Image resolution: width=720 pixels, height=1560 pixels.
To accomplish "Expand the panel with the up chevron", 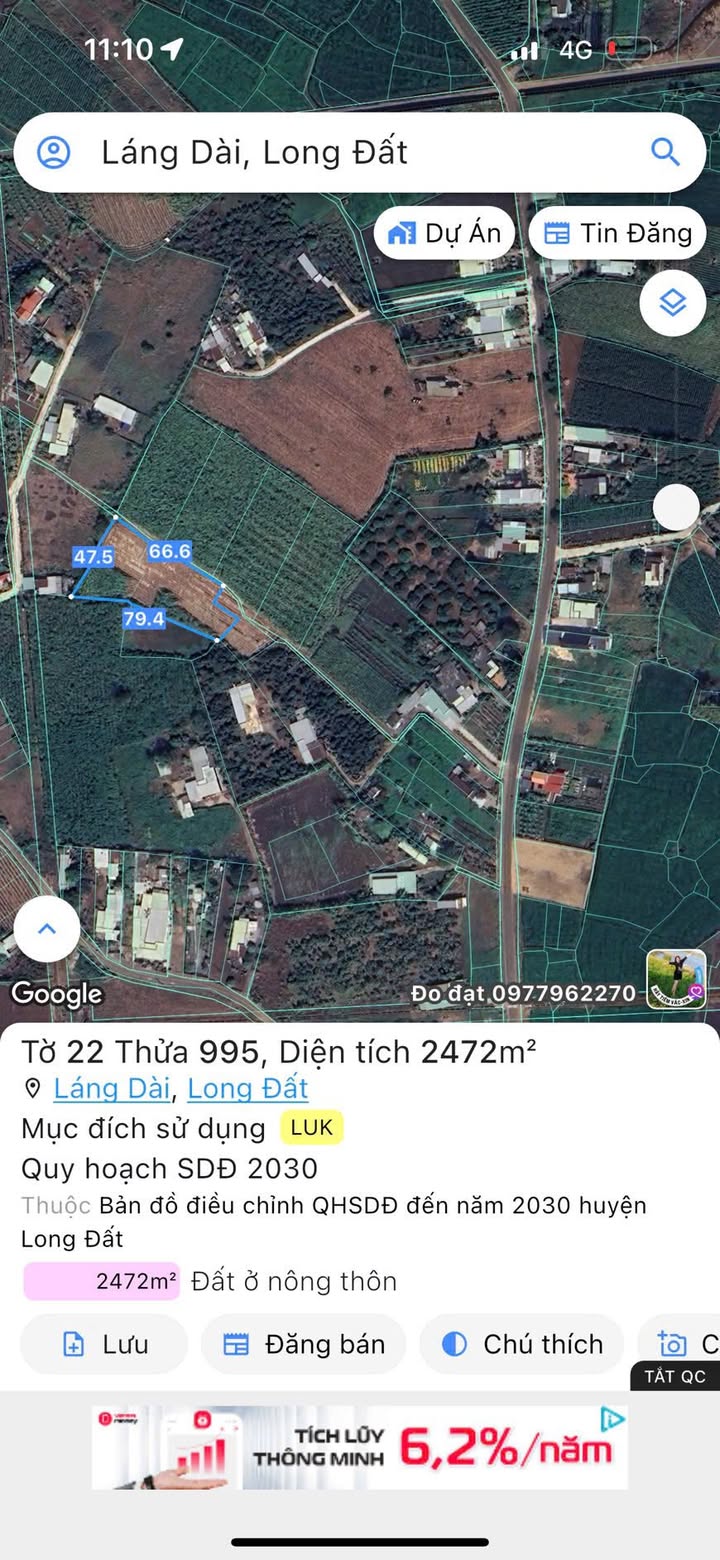I will pos(47,929).
